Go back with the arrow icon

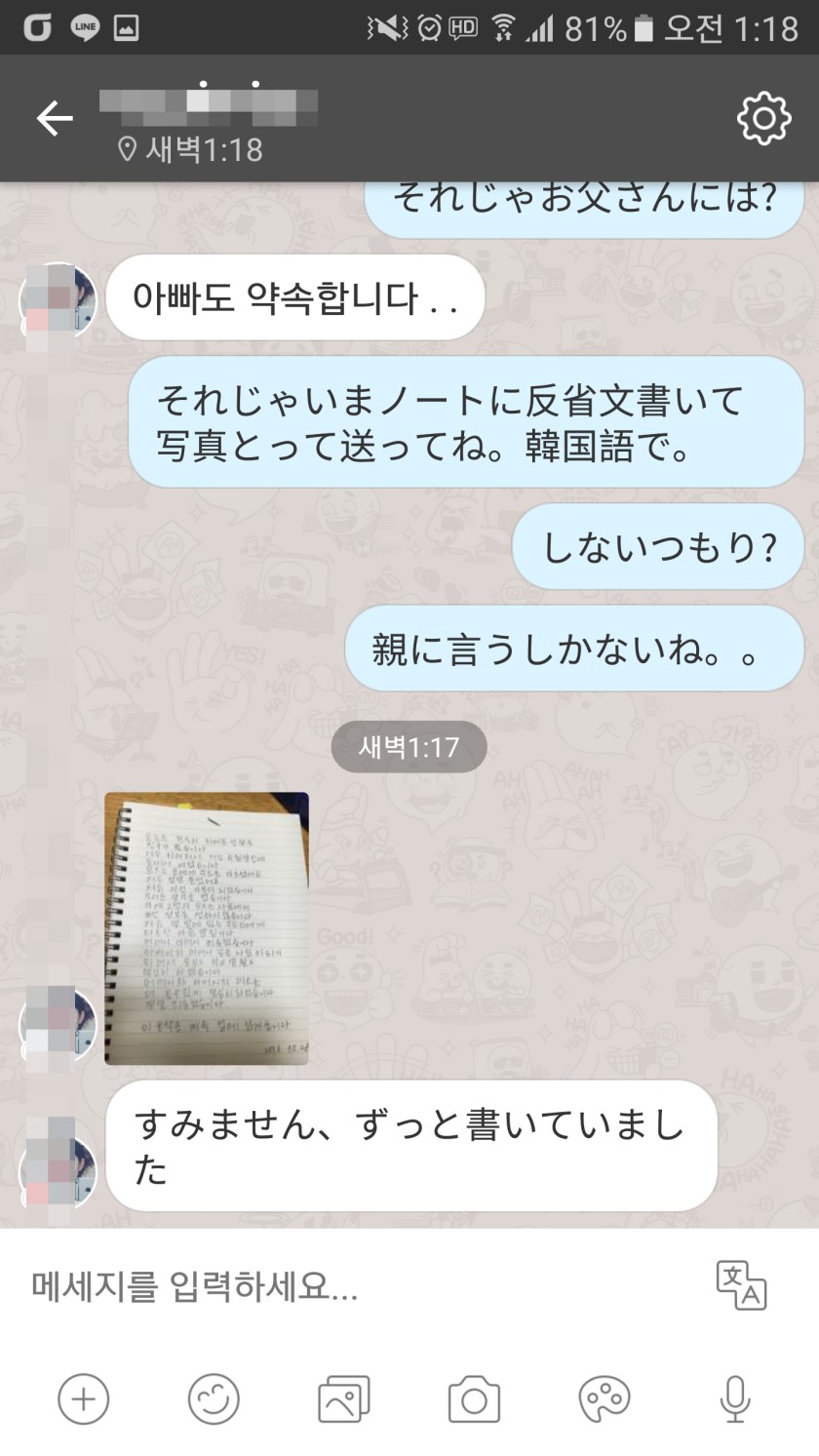click(55, 119)
